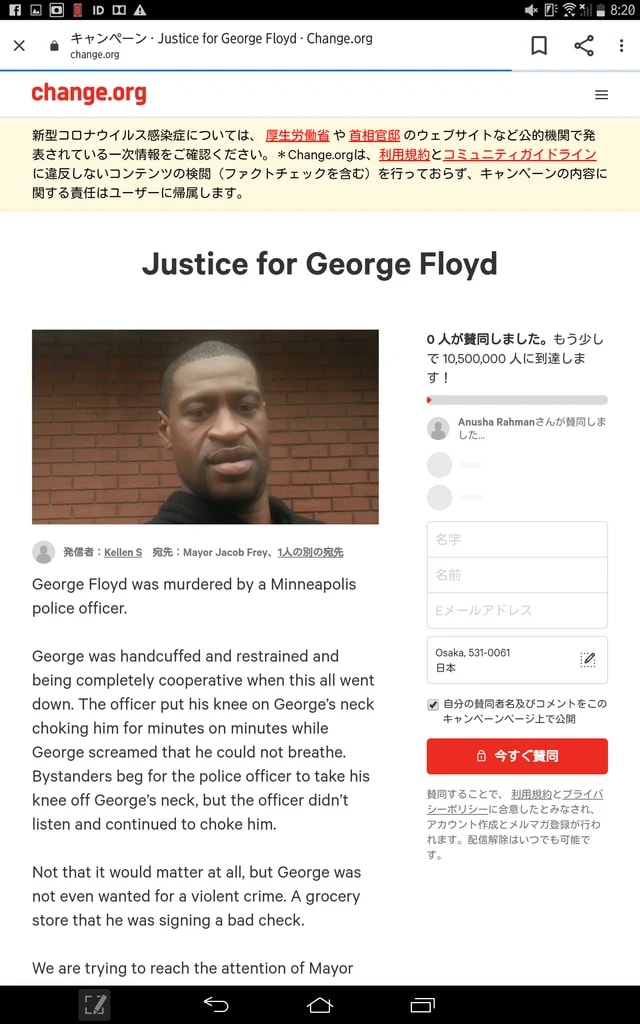640x1024 pixels.
Task: Close the browser tab with X
Action: [x=19, y=46]
